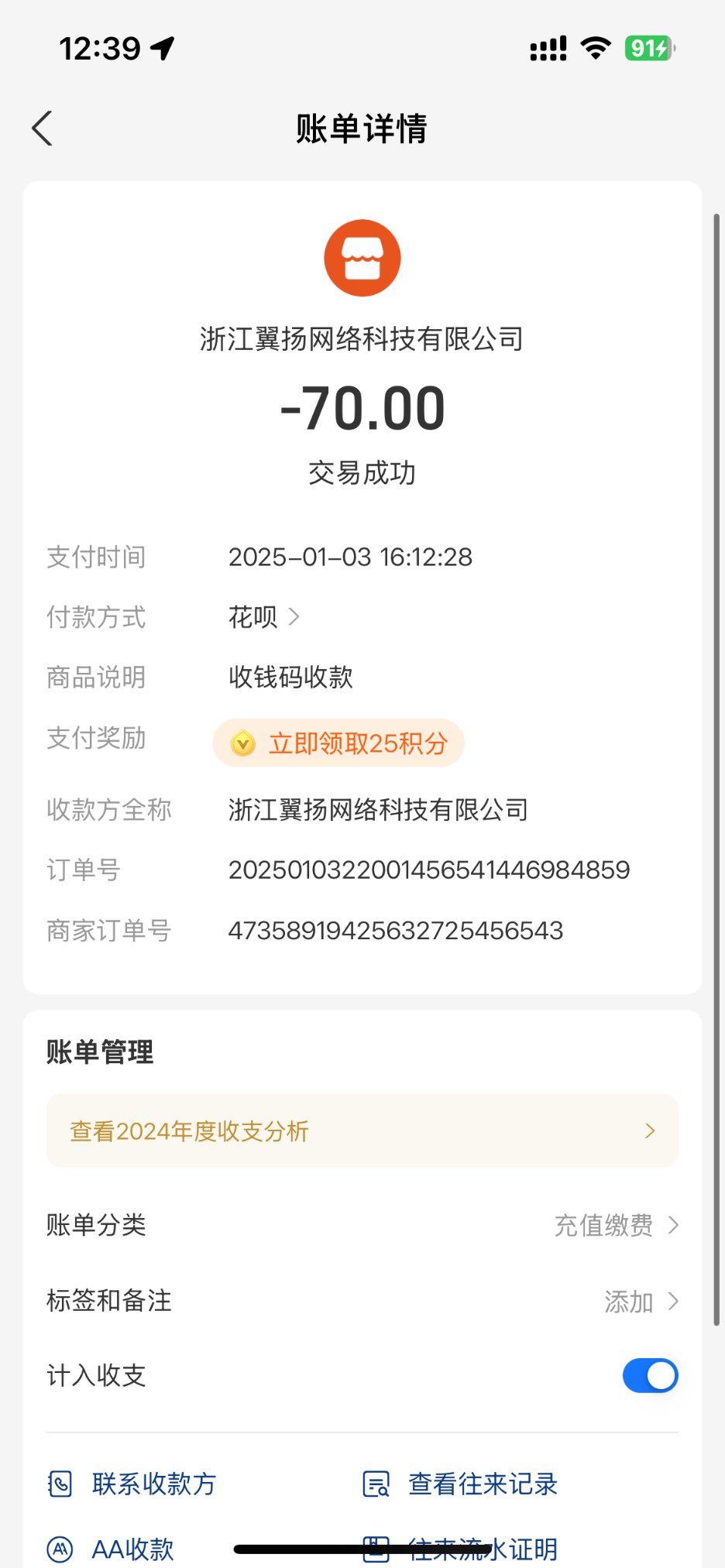This screenshot has height=1568, width=725.
Task: Claim the 立即领取25积分 reward
Action: 338,743
